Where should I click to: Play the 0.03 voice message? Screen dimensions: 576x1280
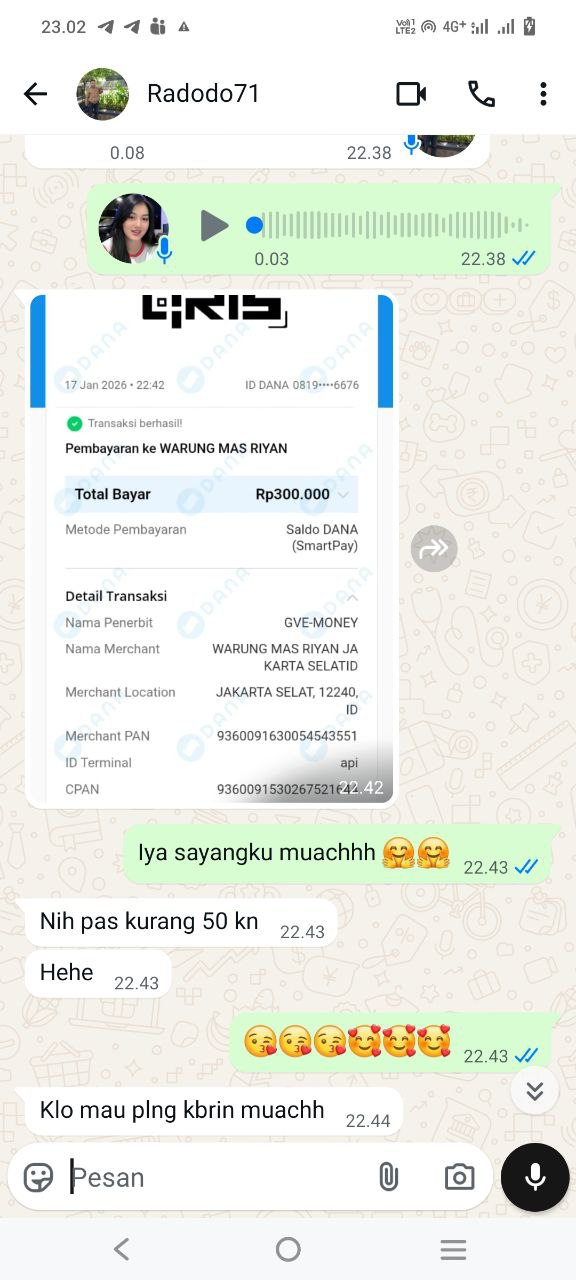pyautogui.click(x=214, y=225)
